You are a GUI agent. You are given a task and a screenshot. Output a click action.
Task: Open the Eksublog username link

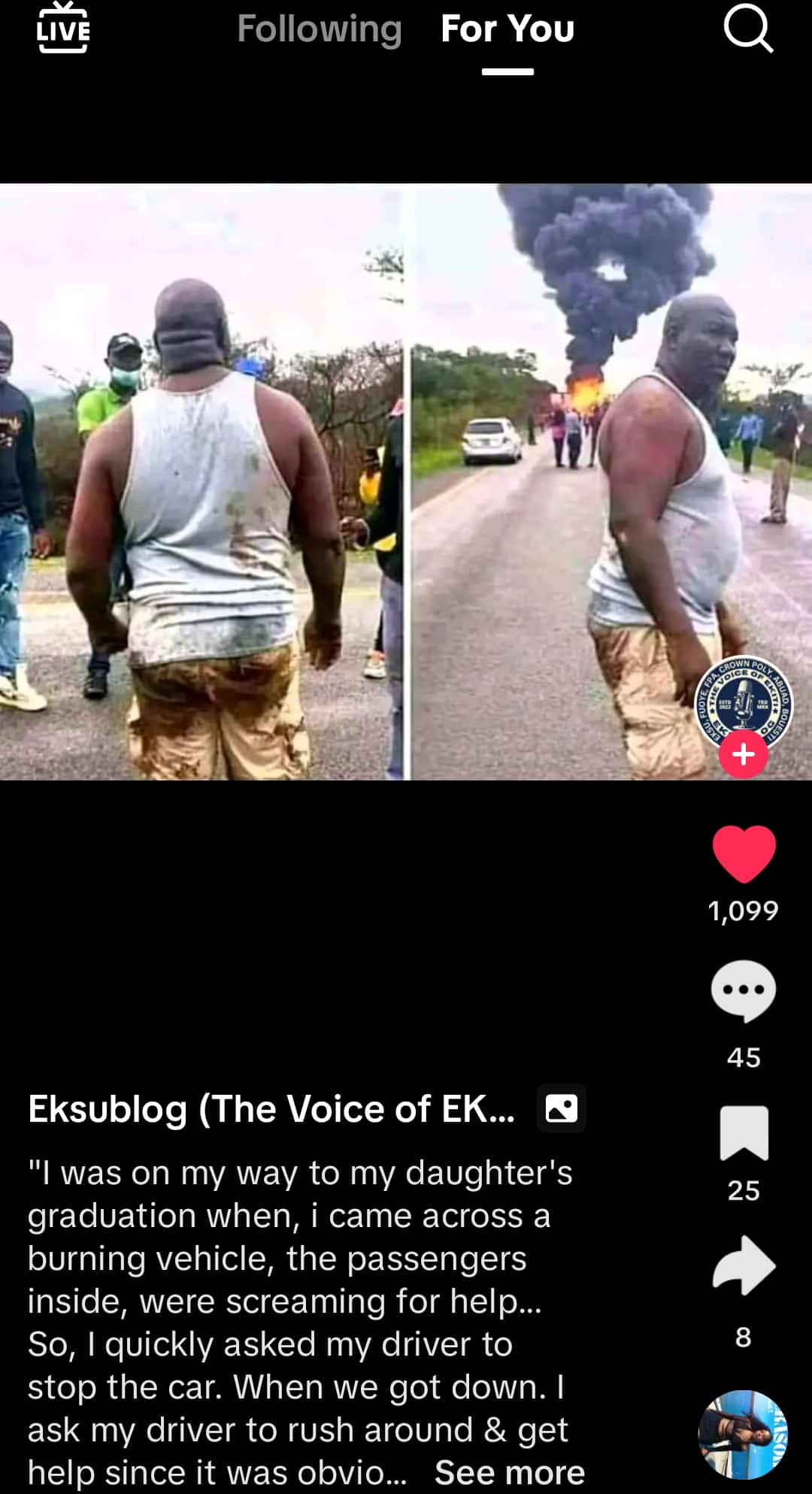click(x=271, y=1109)
